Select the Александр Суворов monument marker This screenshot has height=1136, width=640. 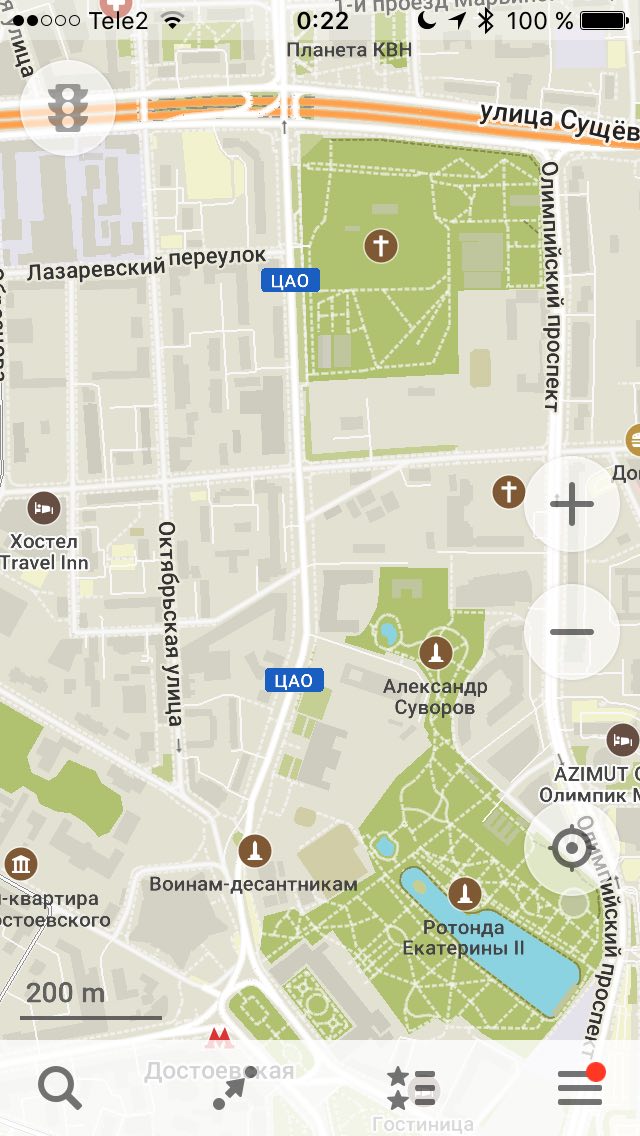click(436, 653)
